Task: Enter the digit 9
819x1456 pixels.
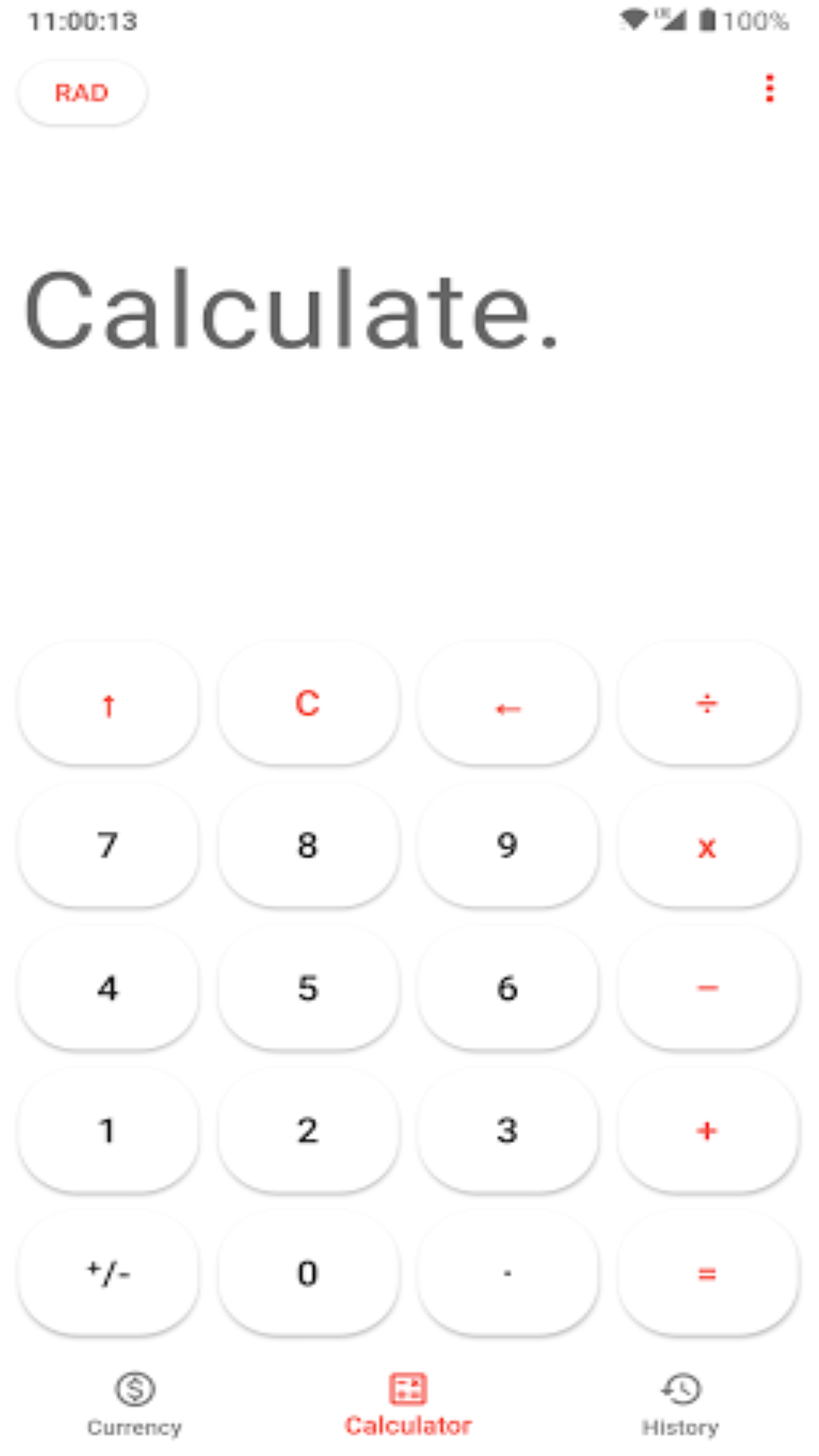Action: pyautogui.click(x=507, y=846)
